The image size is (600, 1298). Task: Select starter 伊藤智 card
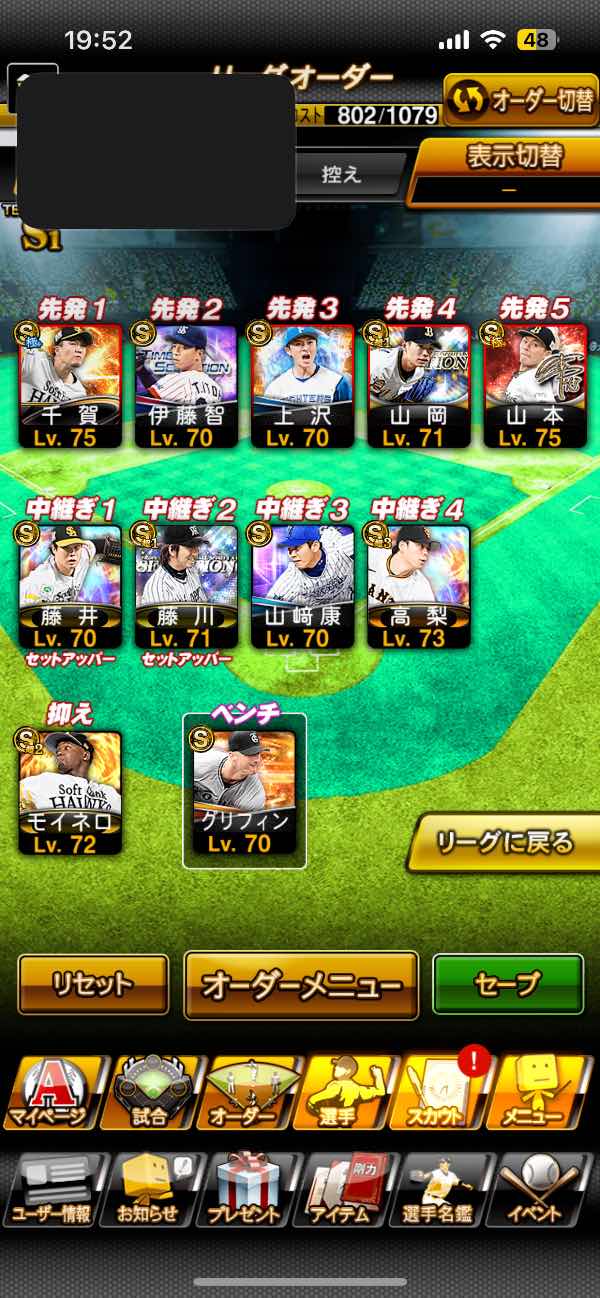pyautogui.click(x=186, y=387)
